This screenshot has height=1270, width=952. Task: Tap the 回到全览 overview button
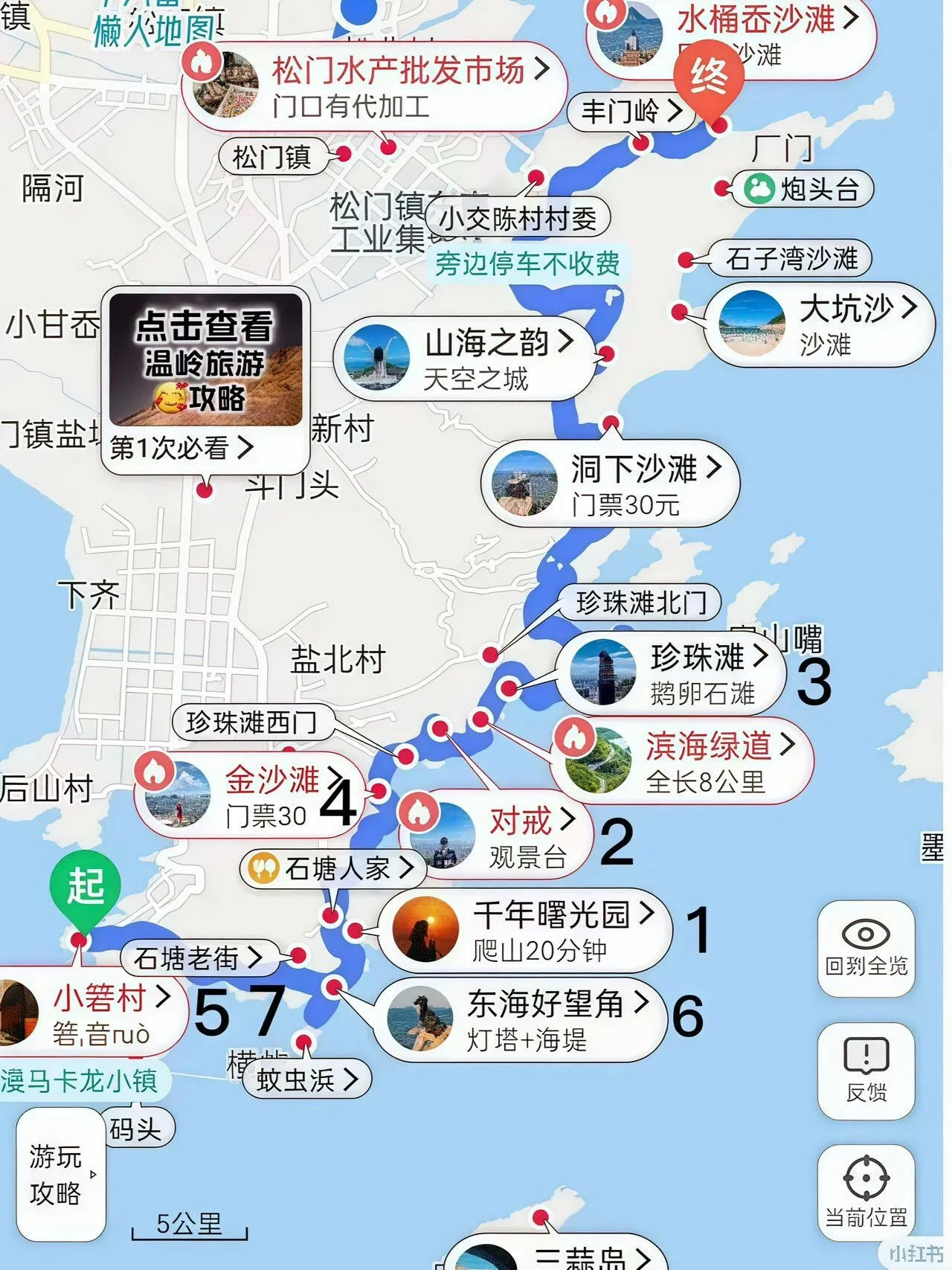coord(866,948)
